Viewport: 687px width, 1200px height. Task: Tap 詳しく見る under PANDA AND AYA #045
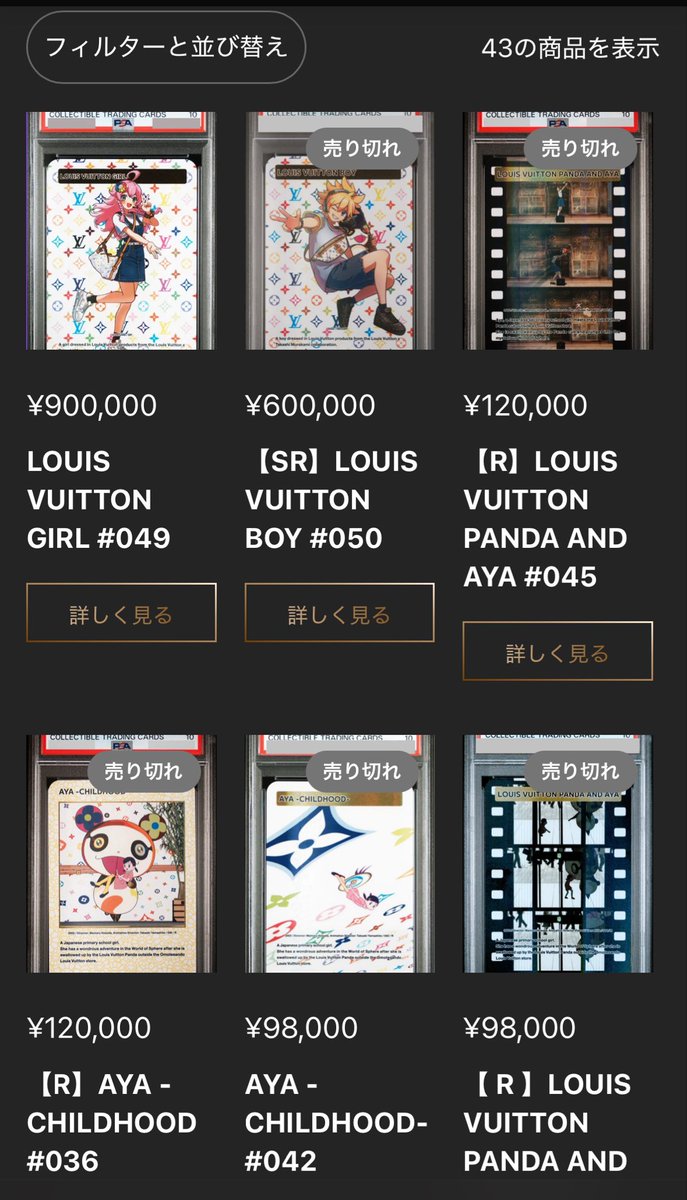click(557, 652)
